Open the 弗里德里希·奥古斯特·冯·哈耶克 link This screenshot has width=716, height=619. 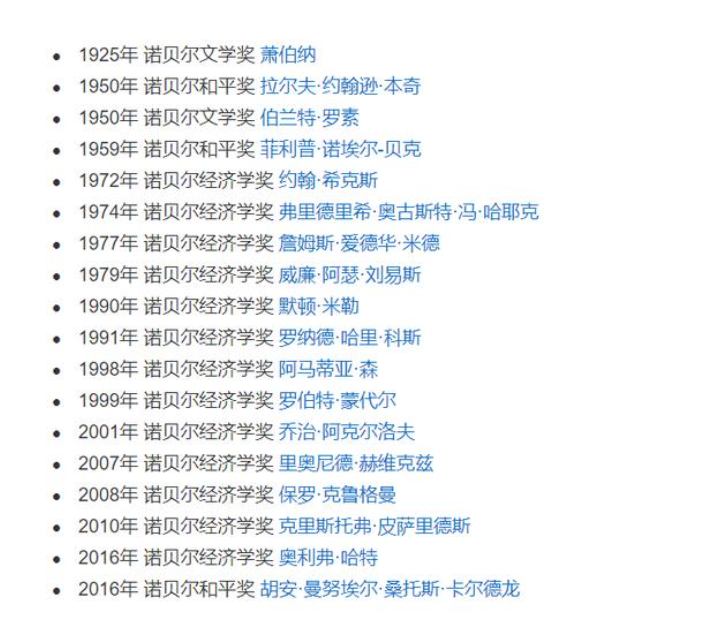[408, 212]
